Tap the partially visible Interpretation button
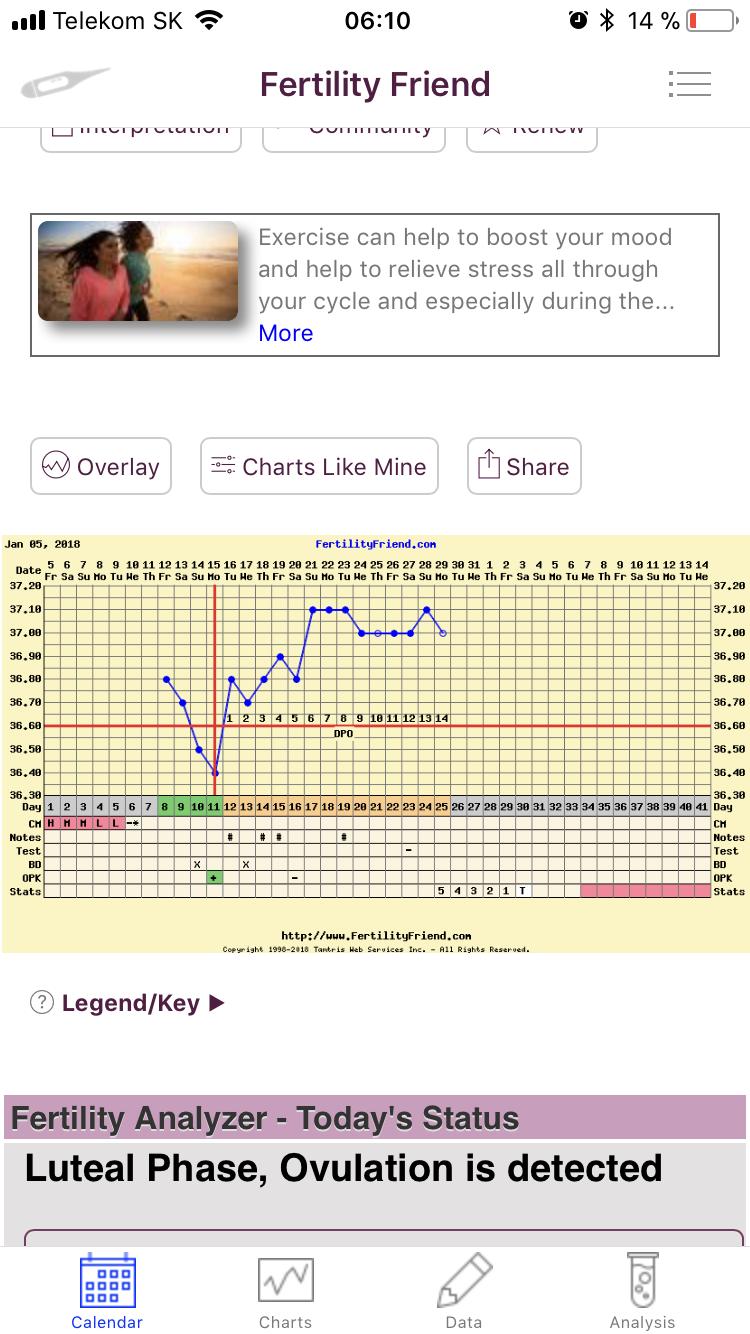Viewport: 750px width, 1334px height. coord(141,137)
